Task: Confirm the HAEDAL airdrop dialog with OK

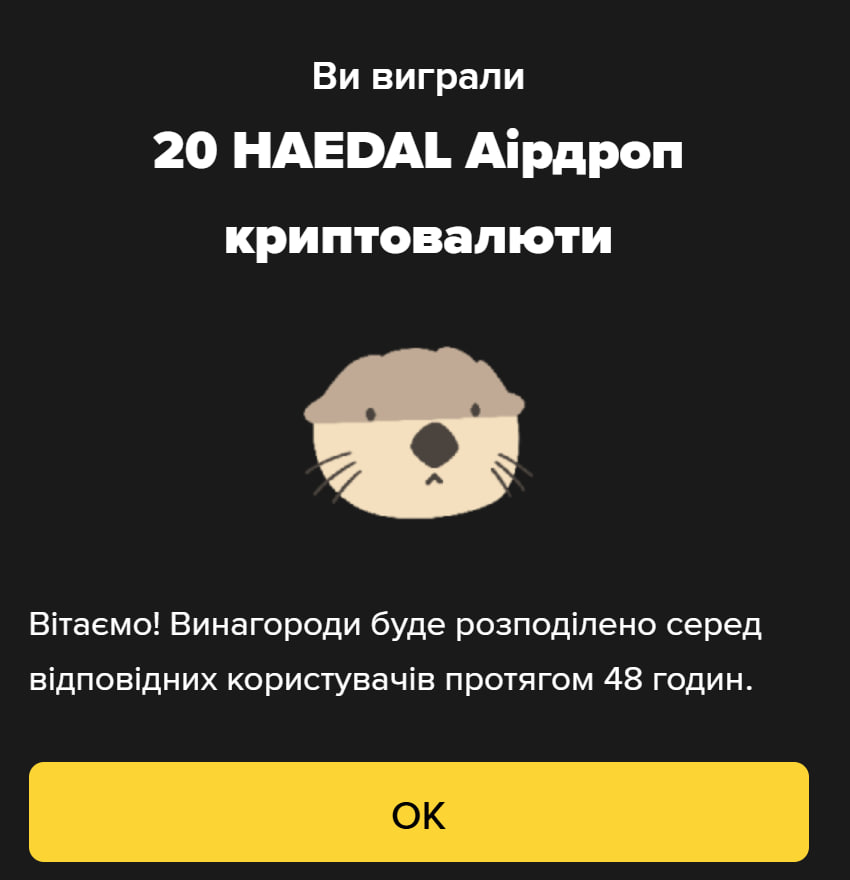Action: click(x=418, y=812)
